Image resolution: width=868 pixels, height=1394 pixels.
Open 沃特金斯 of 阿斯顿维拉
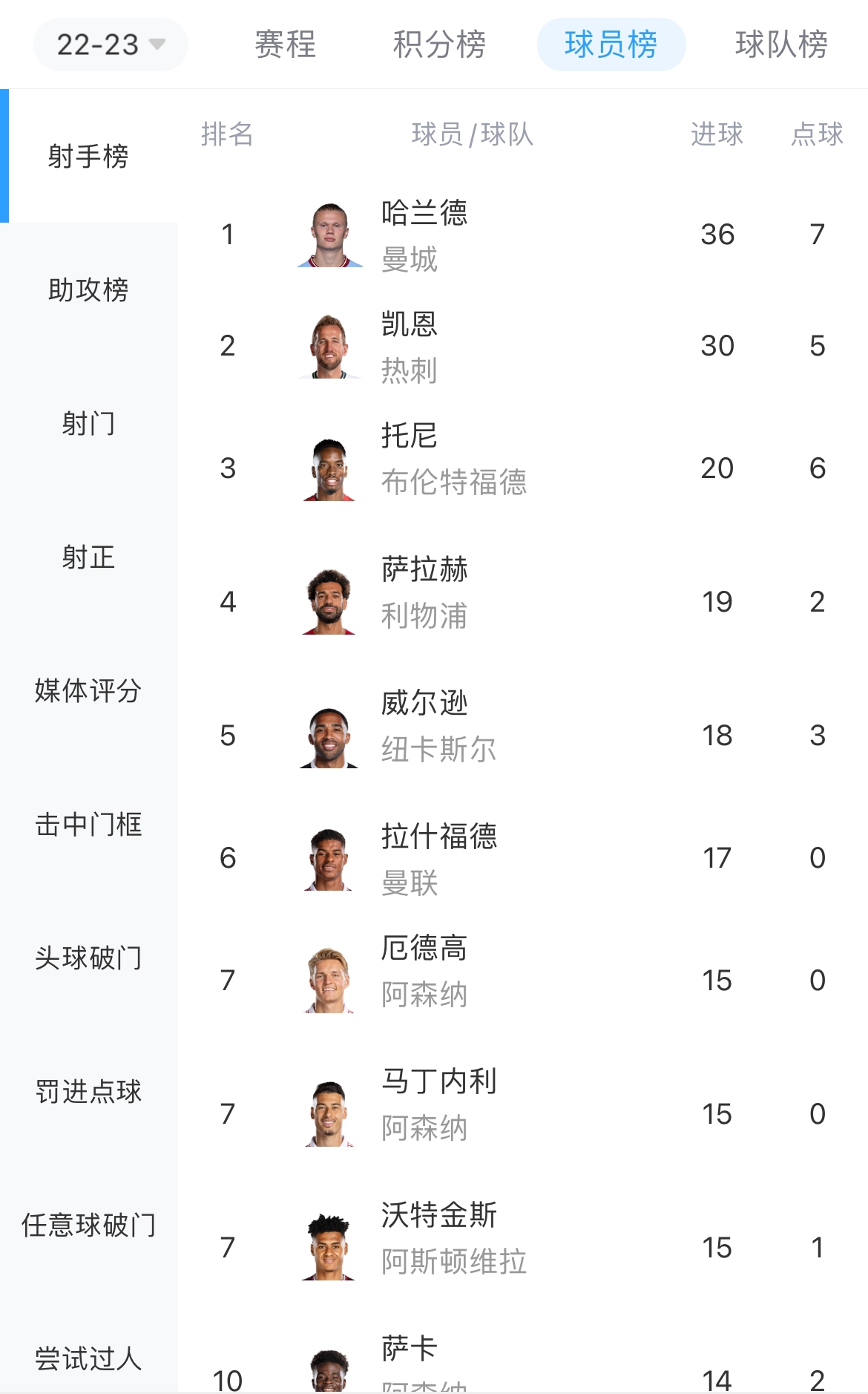pos(453,1247)
